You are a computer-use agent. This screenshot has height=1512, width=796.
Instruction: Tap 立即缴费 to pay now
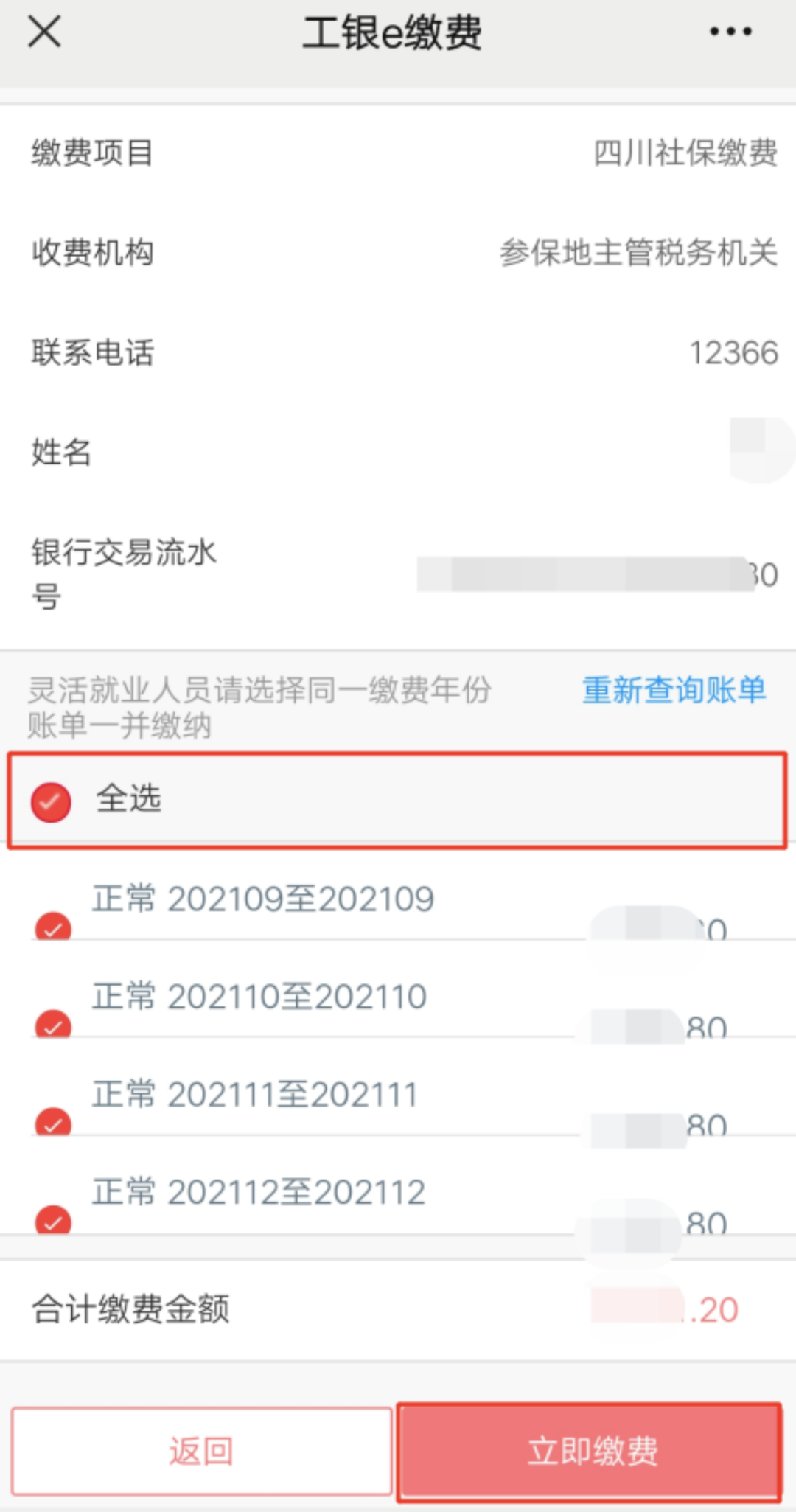[x=590, y=1451]
